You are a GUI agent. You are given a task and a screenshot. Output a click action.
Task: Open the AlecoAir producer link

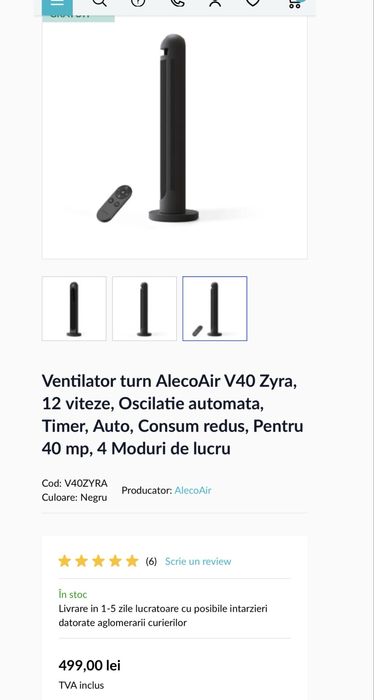click(193, 490)
